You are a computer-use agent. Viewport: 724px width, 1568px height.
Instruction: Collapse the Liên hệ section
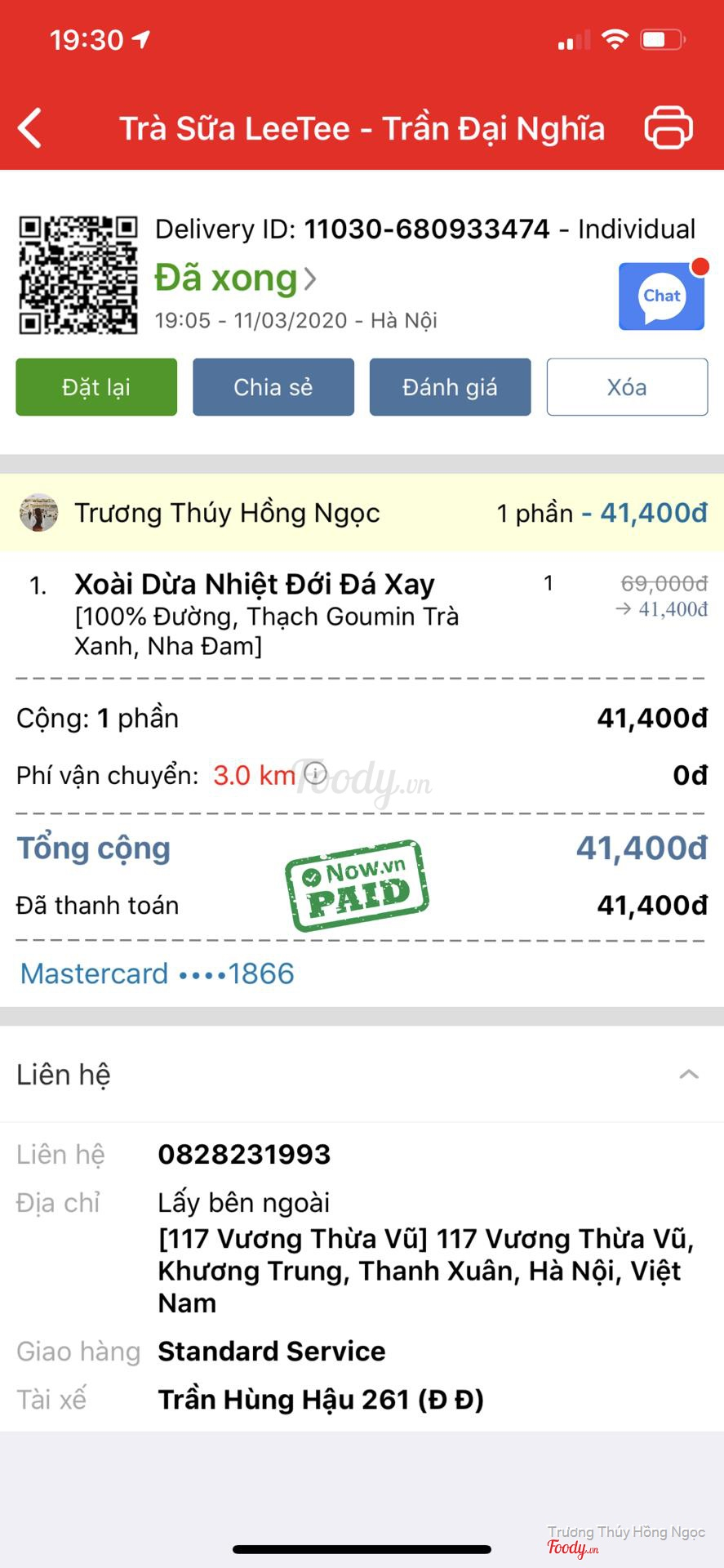coord(689,1074)
